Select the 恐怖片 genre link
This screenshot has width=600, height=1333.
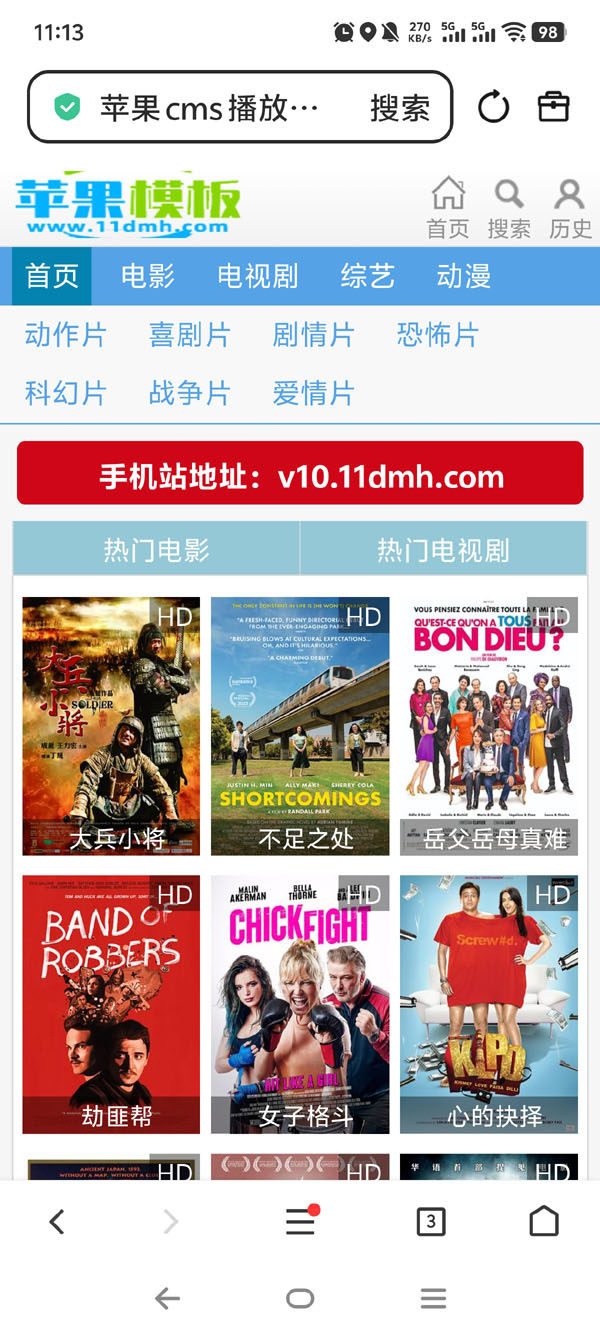438,335
